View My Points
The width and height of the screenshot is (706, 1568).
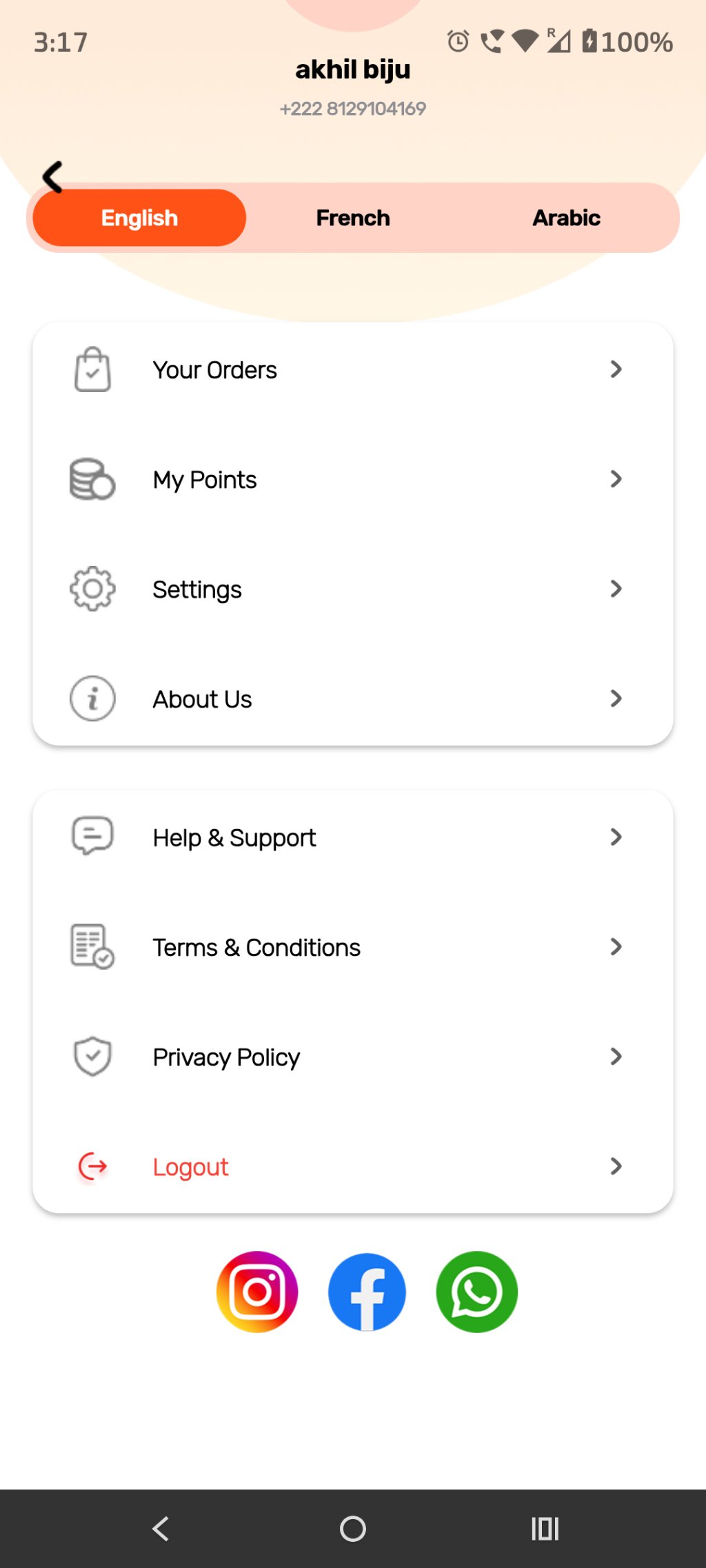pos(352,480)
